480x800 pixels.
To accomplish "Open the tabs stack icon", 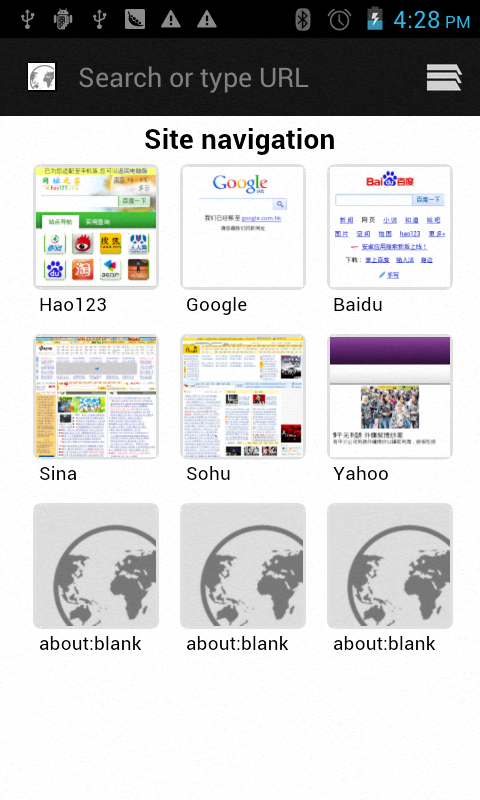I will (444, 78).
